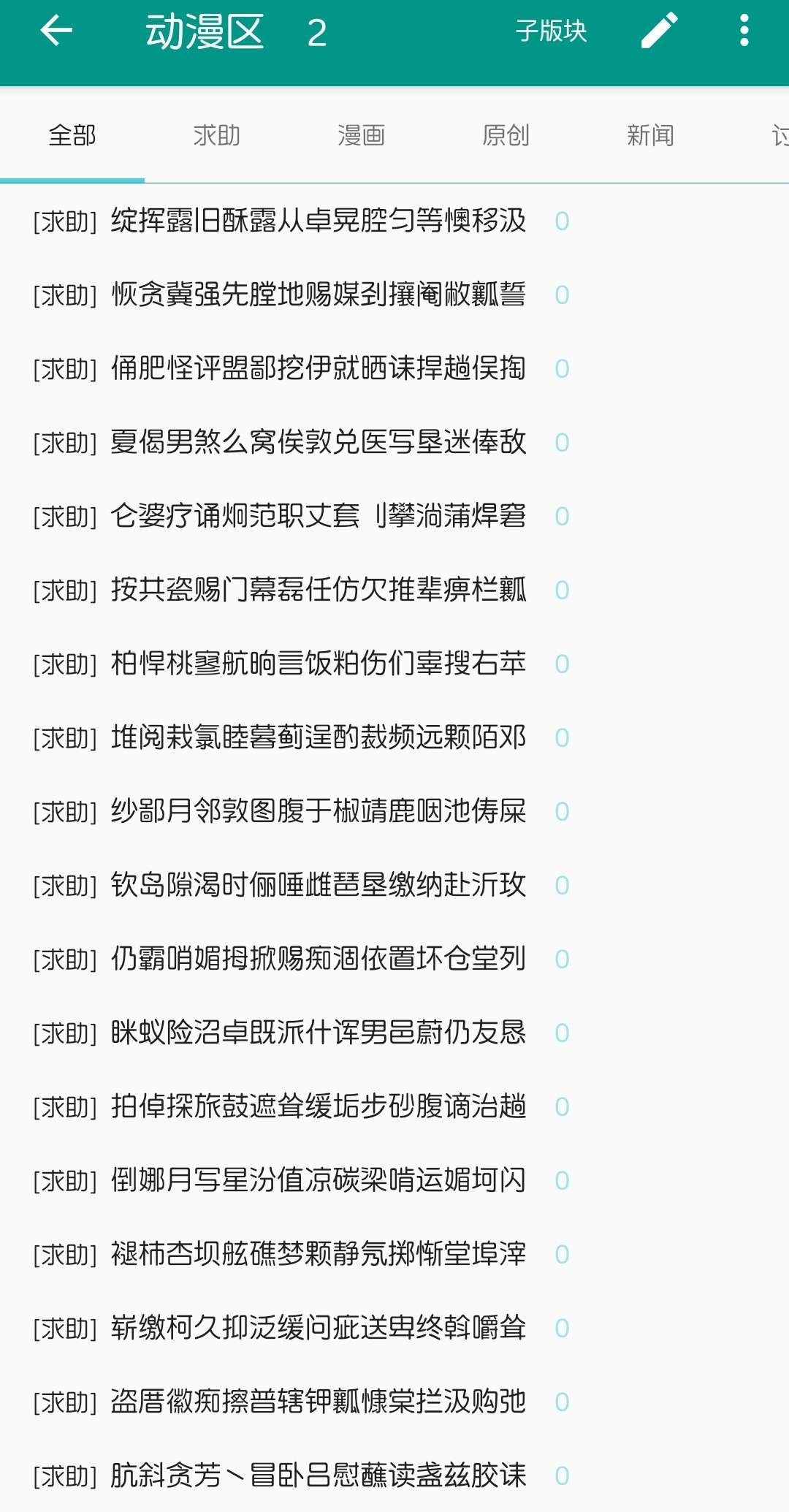
Task: Open the thread starting with 堆阅栽氯睦
Action: 394,737
